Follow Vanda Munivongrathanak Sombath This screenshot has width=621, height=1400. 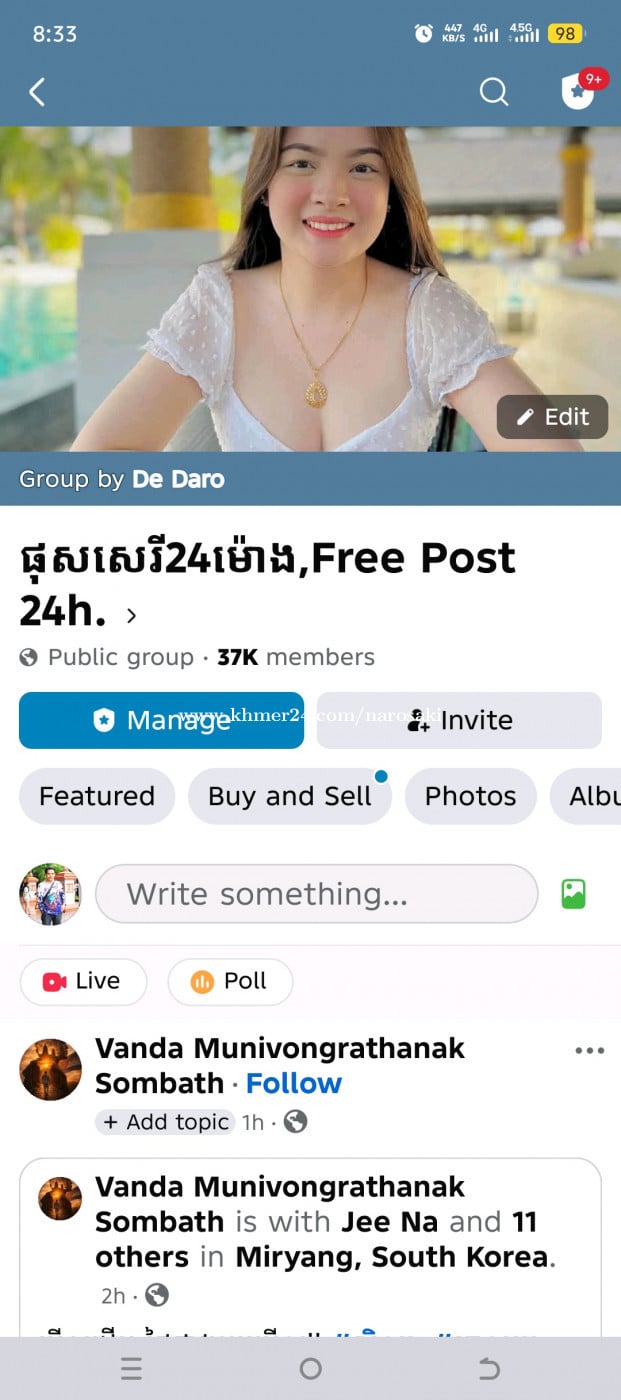293,1083
